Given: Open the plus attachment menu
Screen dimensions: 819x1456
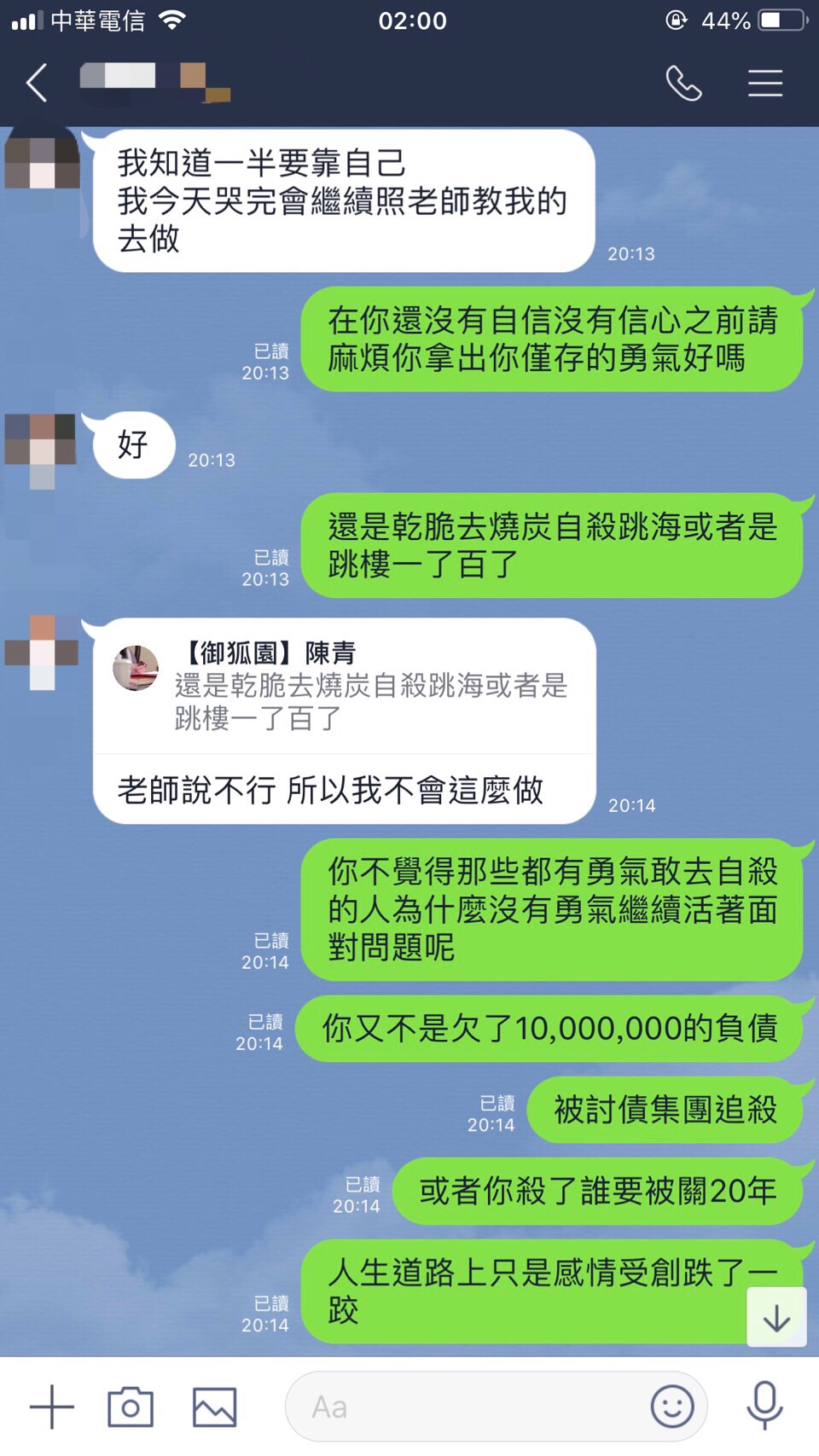Looking at the screenshot, I should (52, 1407).
